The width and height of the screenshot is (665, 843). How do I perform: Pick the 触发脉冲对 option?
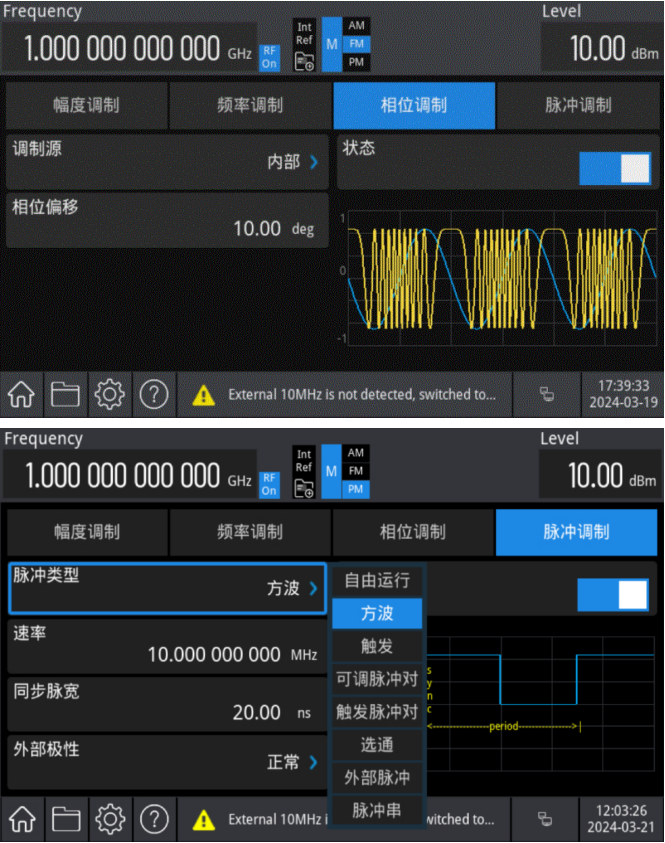click(378, 712)
